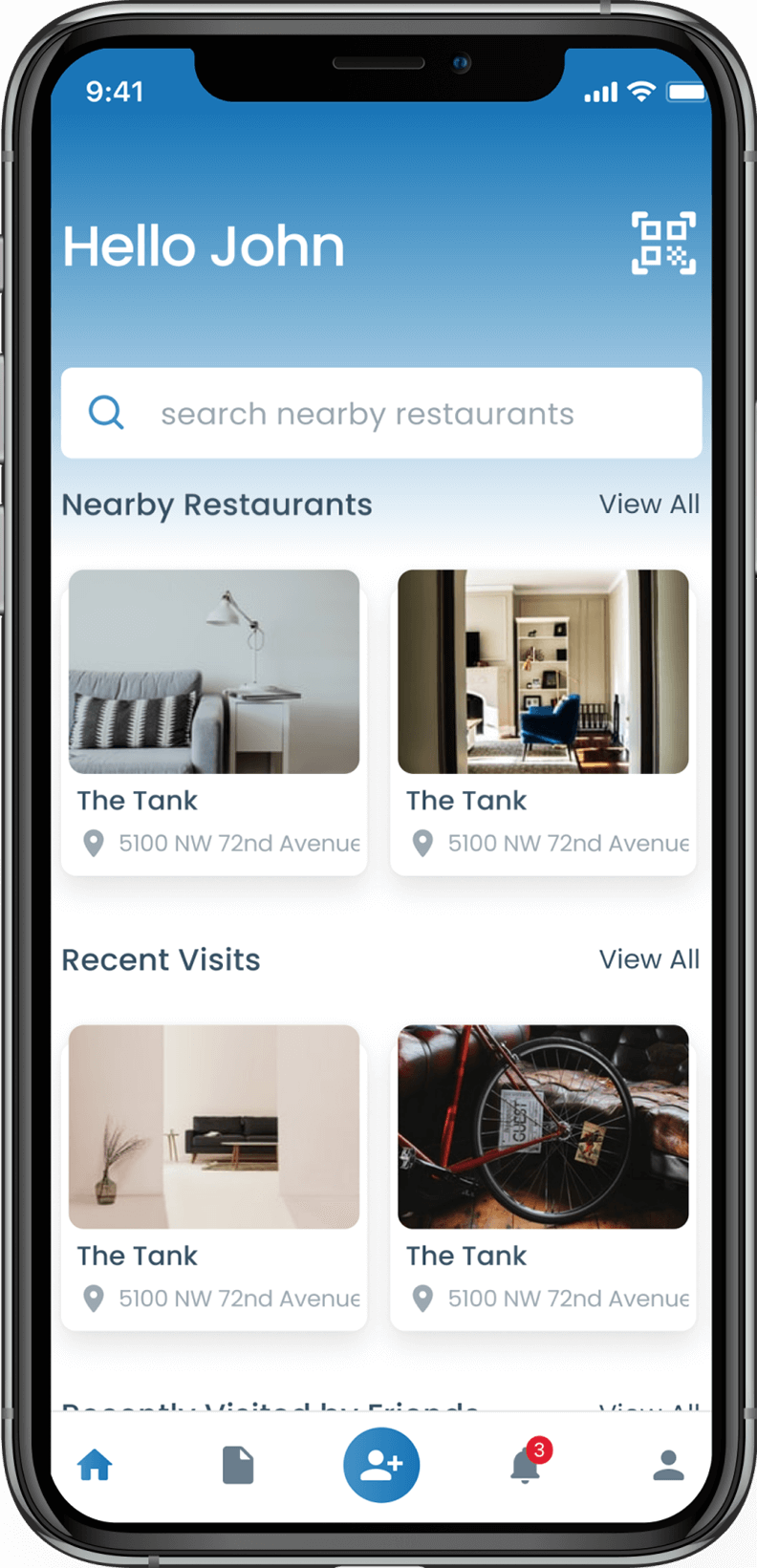Tap View All for Recent Visits

(649, 958)
